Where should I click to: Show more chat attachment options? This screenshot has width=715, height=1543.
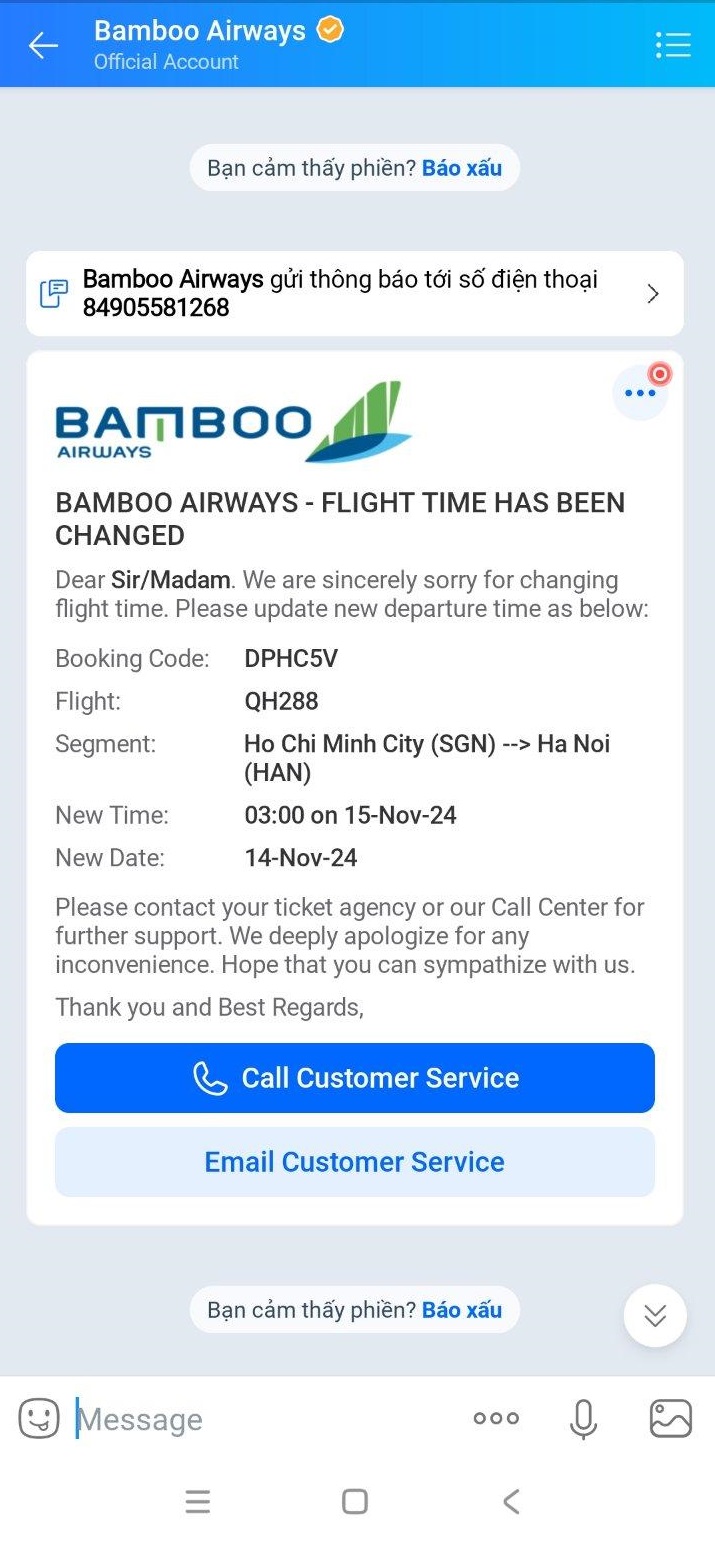(x=496, y=1418)
